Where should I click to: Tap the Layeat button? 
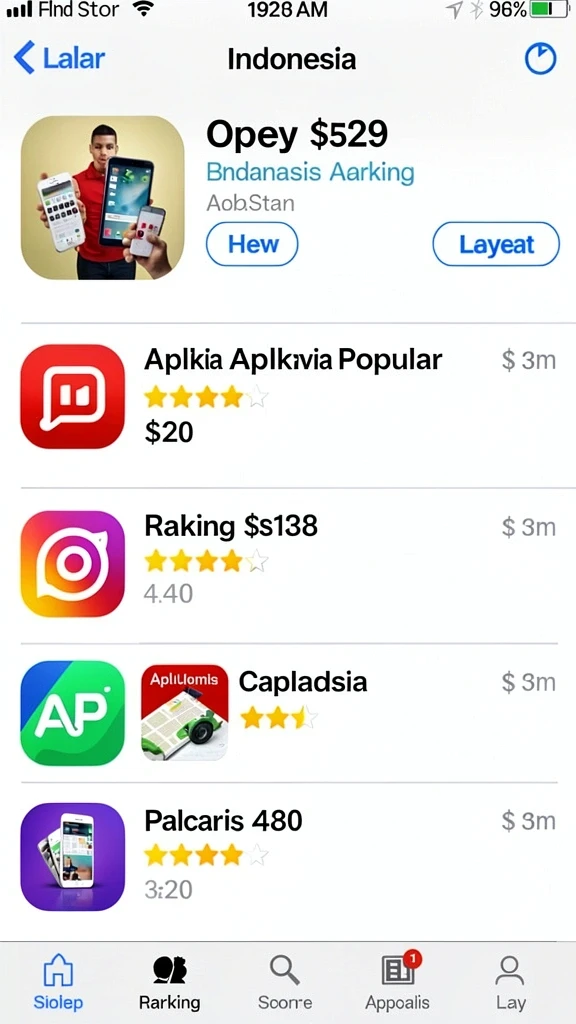pos(496,244)
